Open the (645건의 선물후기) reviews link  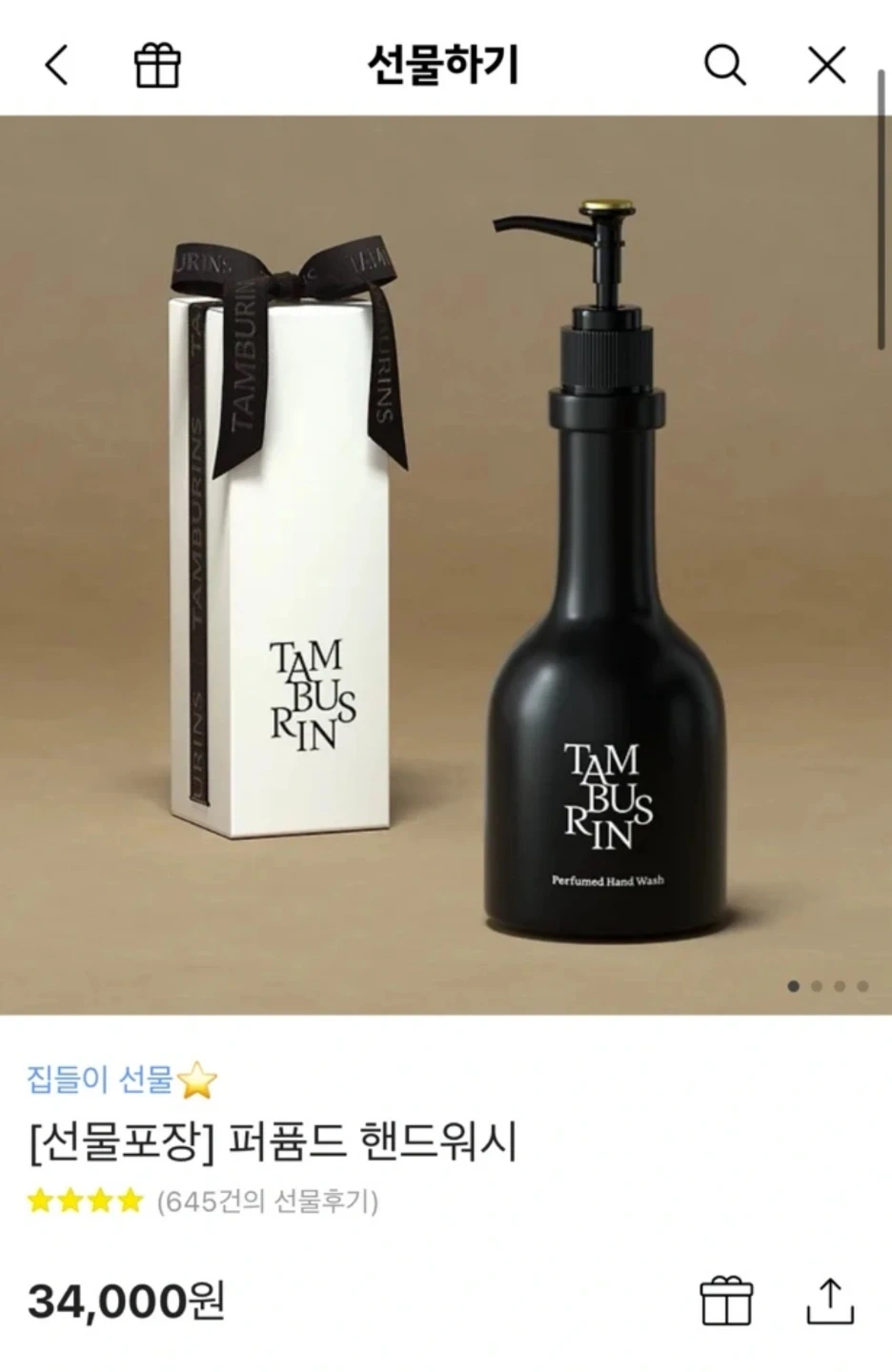267,1202
